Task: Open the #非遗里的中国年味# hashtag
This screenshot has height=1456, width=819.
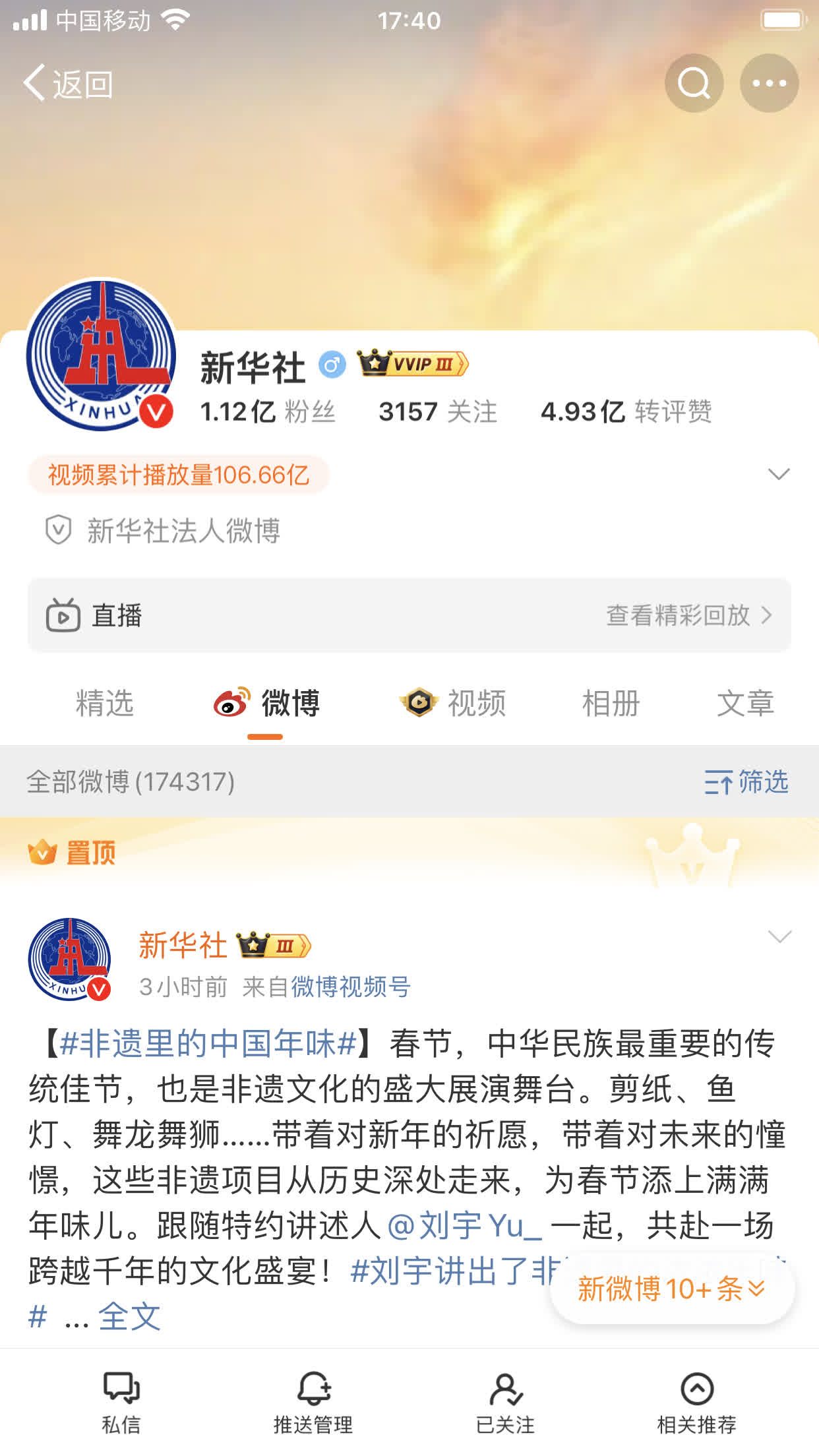Action: (208, 1044)
